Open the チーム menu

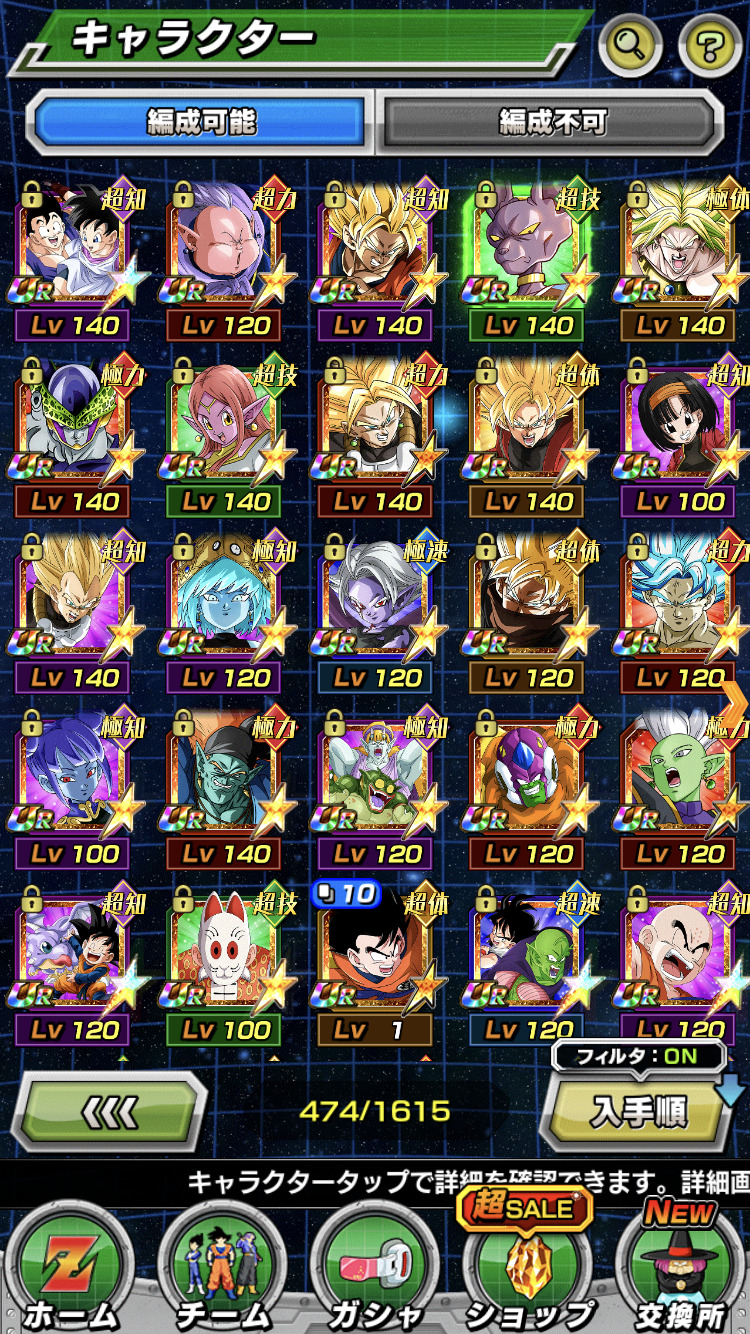coord(222,1268)
